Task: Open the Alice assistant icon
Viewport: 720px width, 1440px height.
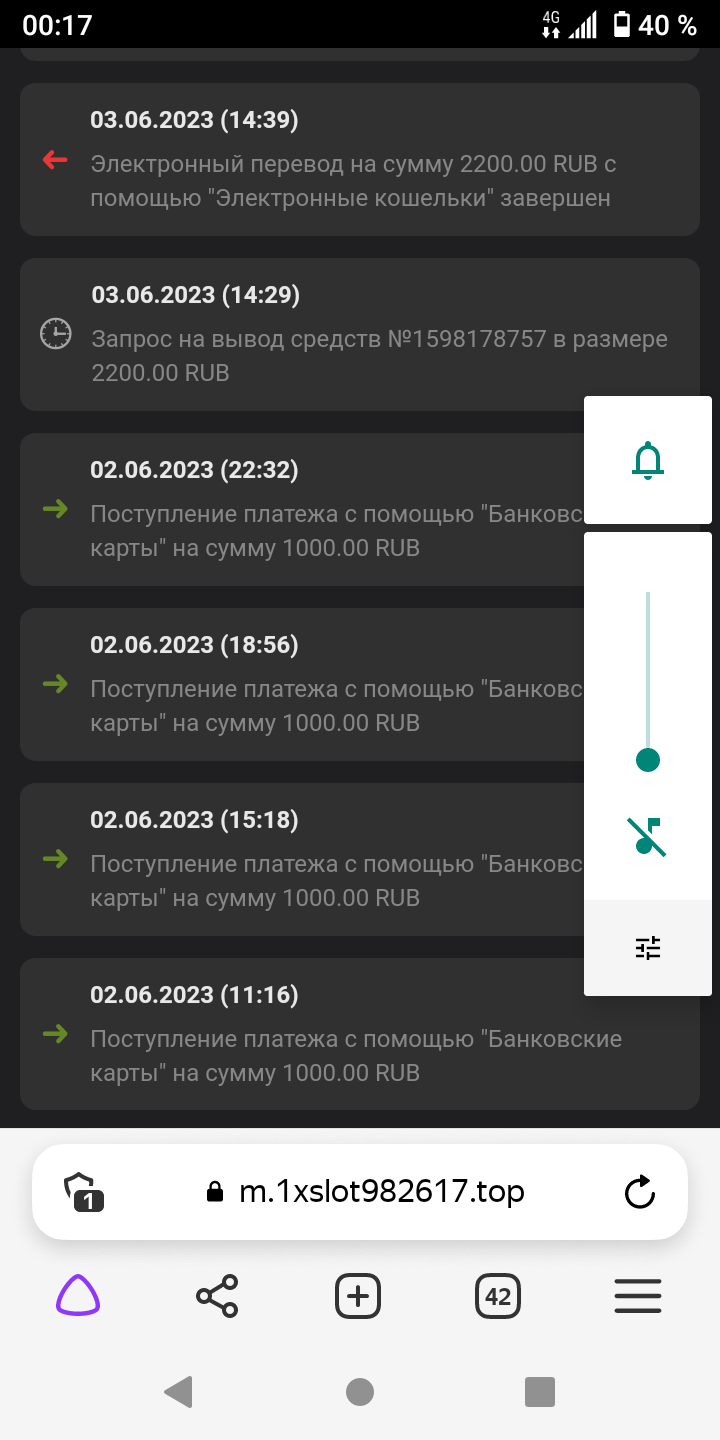Action: pyautogui.click(x=78, y=1297)
